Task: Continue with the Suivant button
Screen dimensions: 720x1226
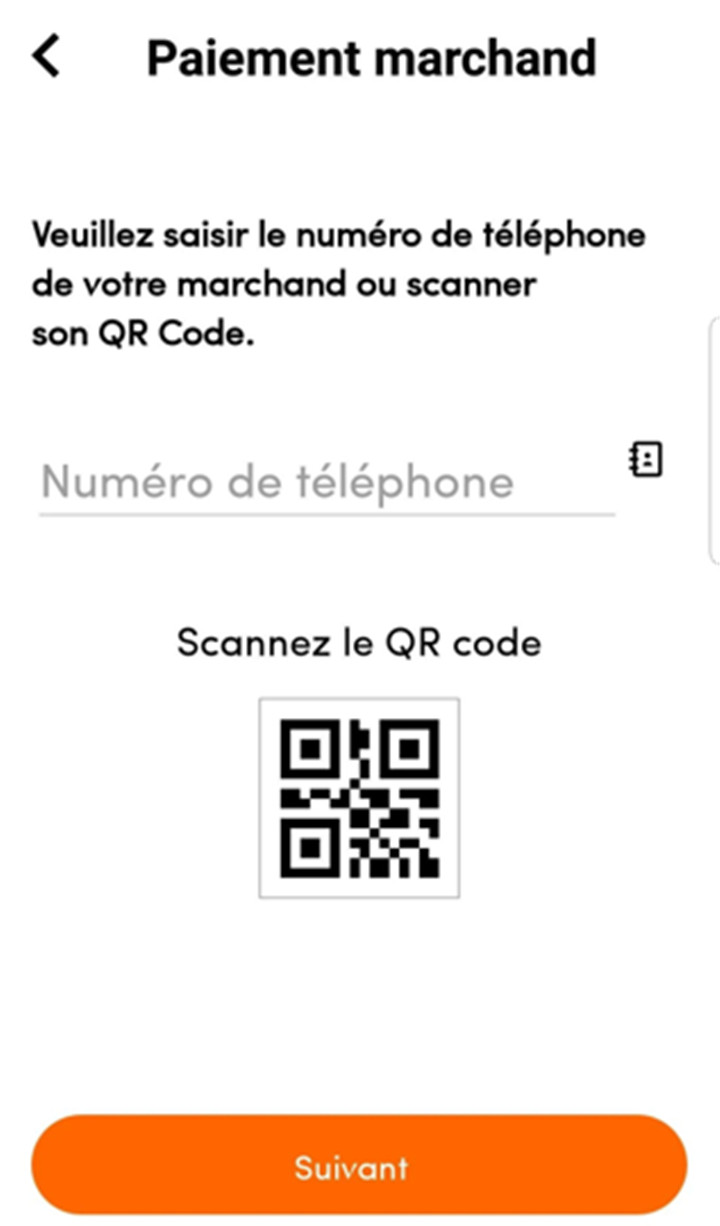Action: pyautogui.click(x=359, y=1166)
